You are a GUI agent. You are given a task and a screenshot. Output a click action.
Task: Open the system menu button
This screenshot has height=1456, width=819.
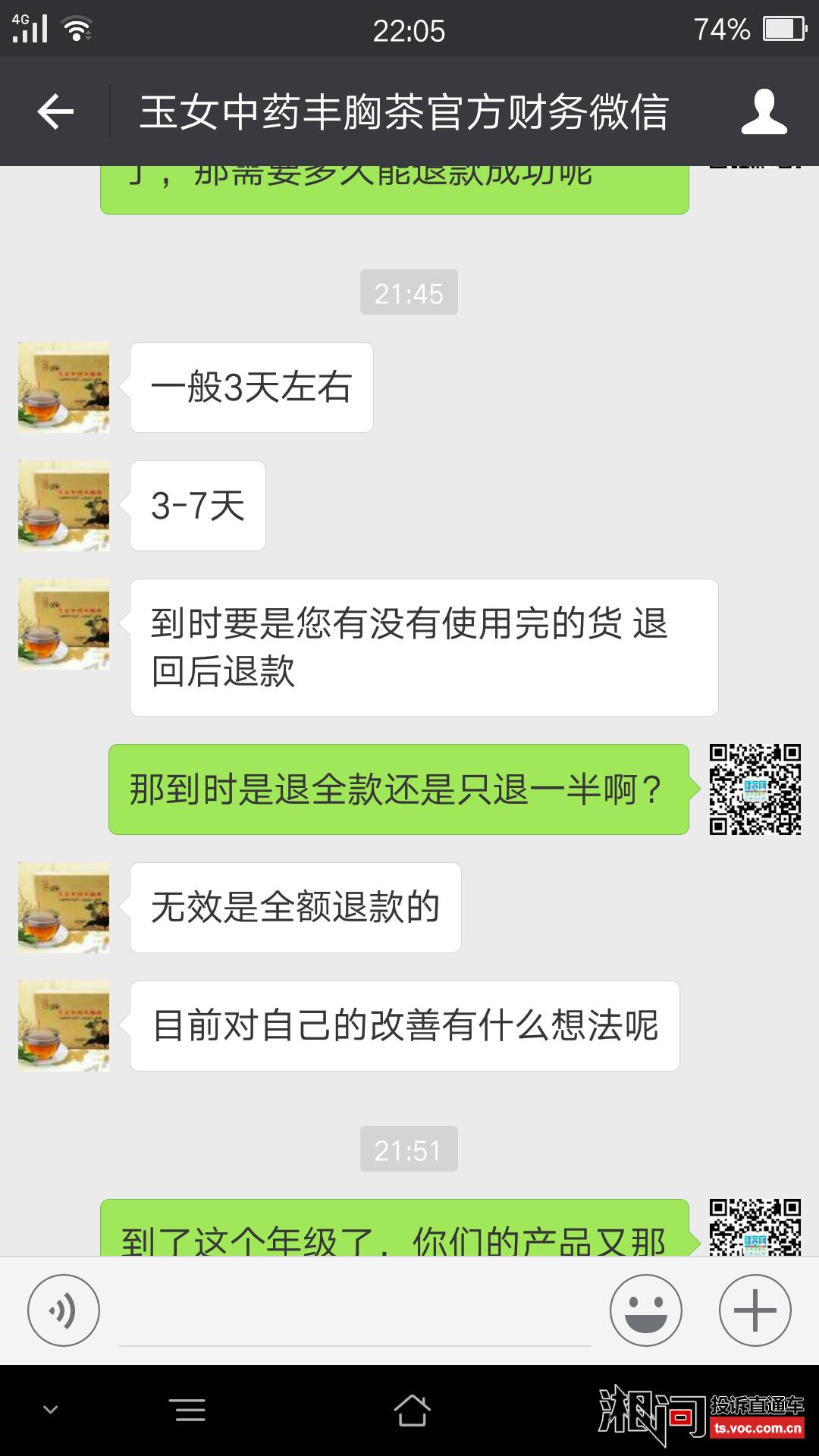(190, 1410)
